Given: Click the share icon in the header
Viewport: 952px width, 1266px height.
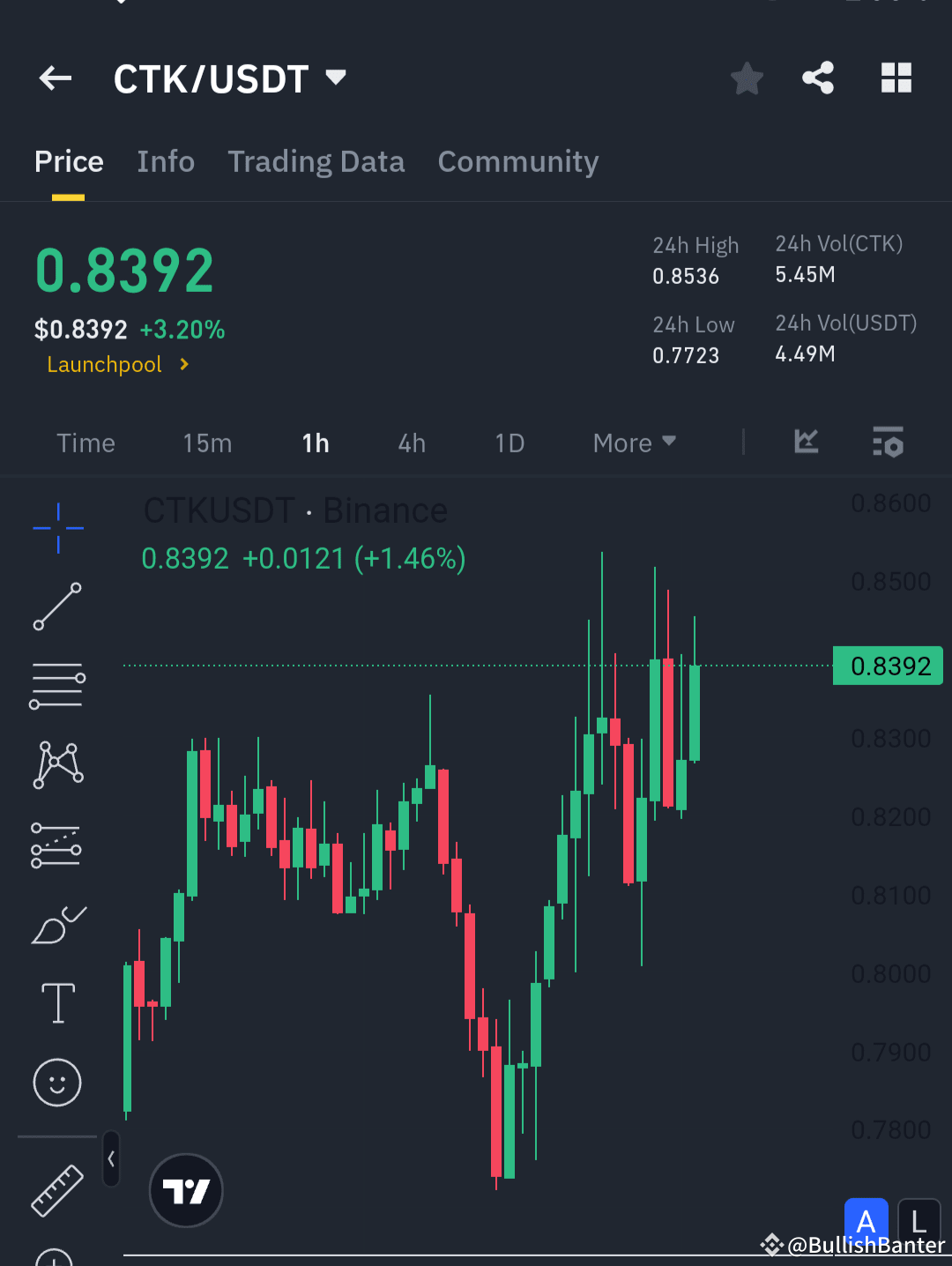Looking at the screenshot, I should click(x=817, y=78).
